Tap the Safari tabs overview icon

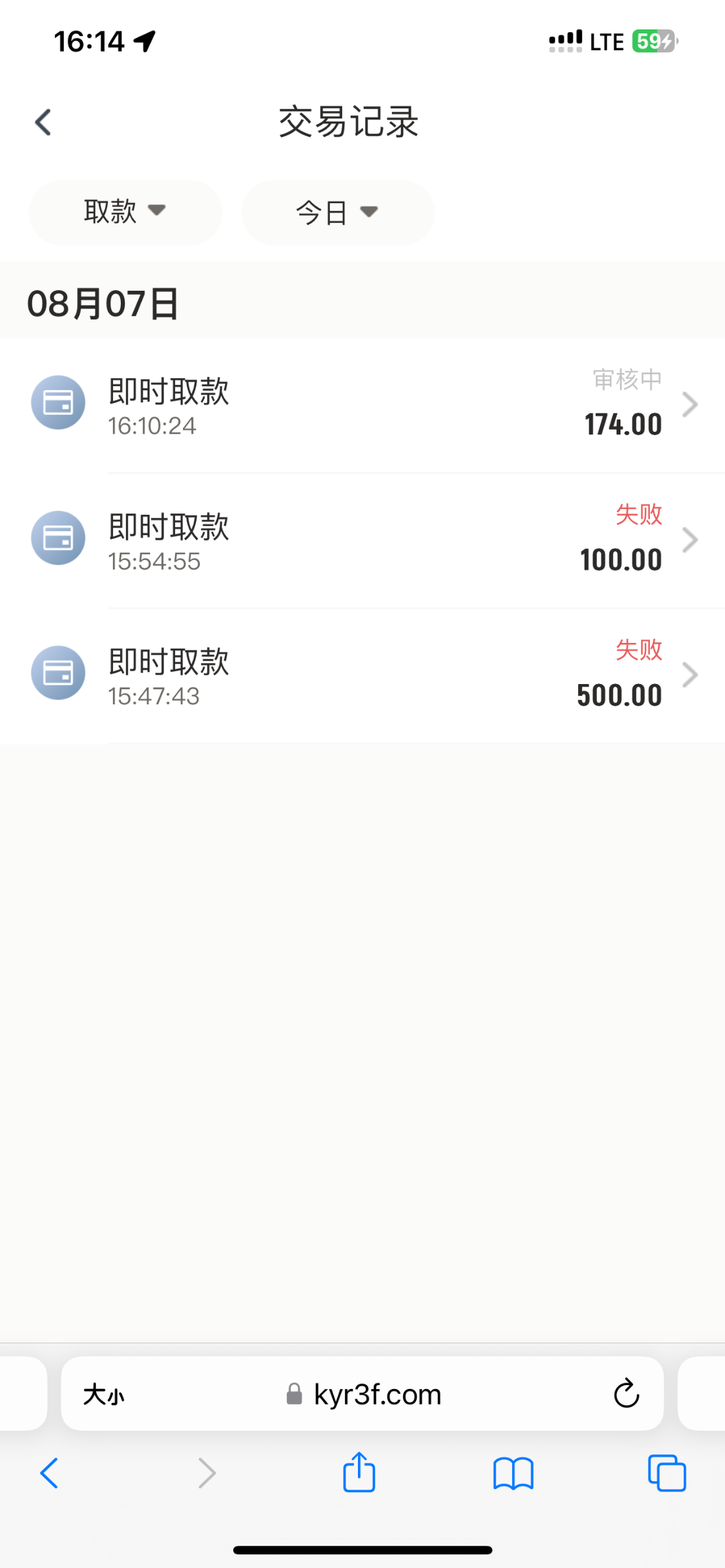point(665,1473)
